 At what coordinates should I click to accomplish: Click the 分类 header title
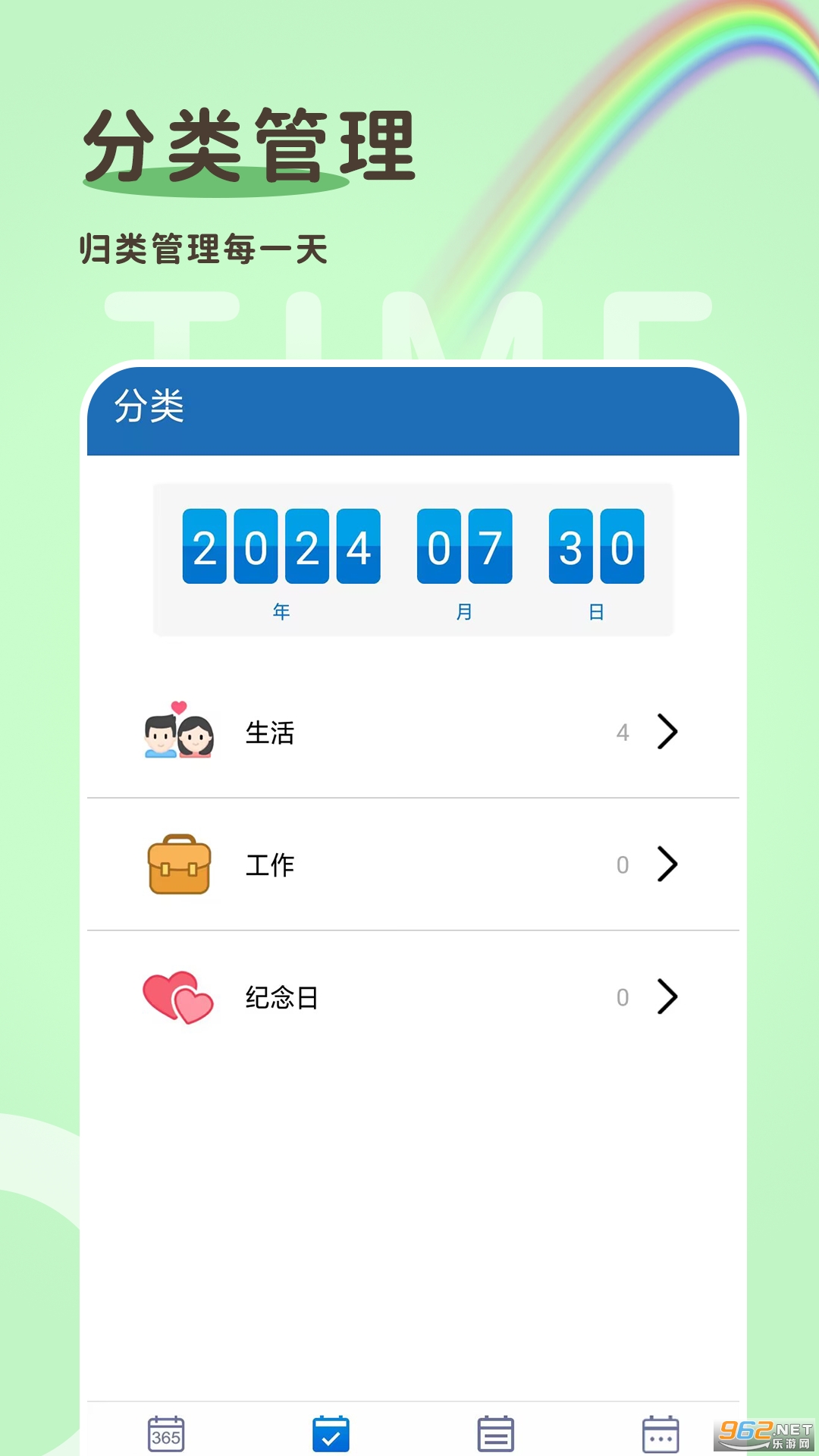click(x=149, y=407)
